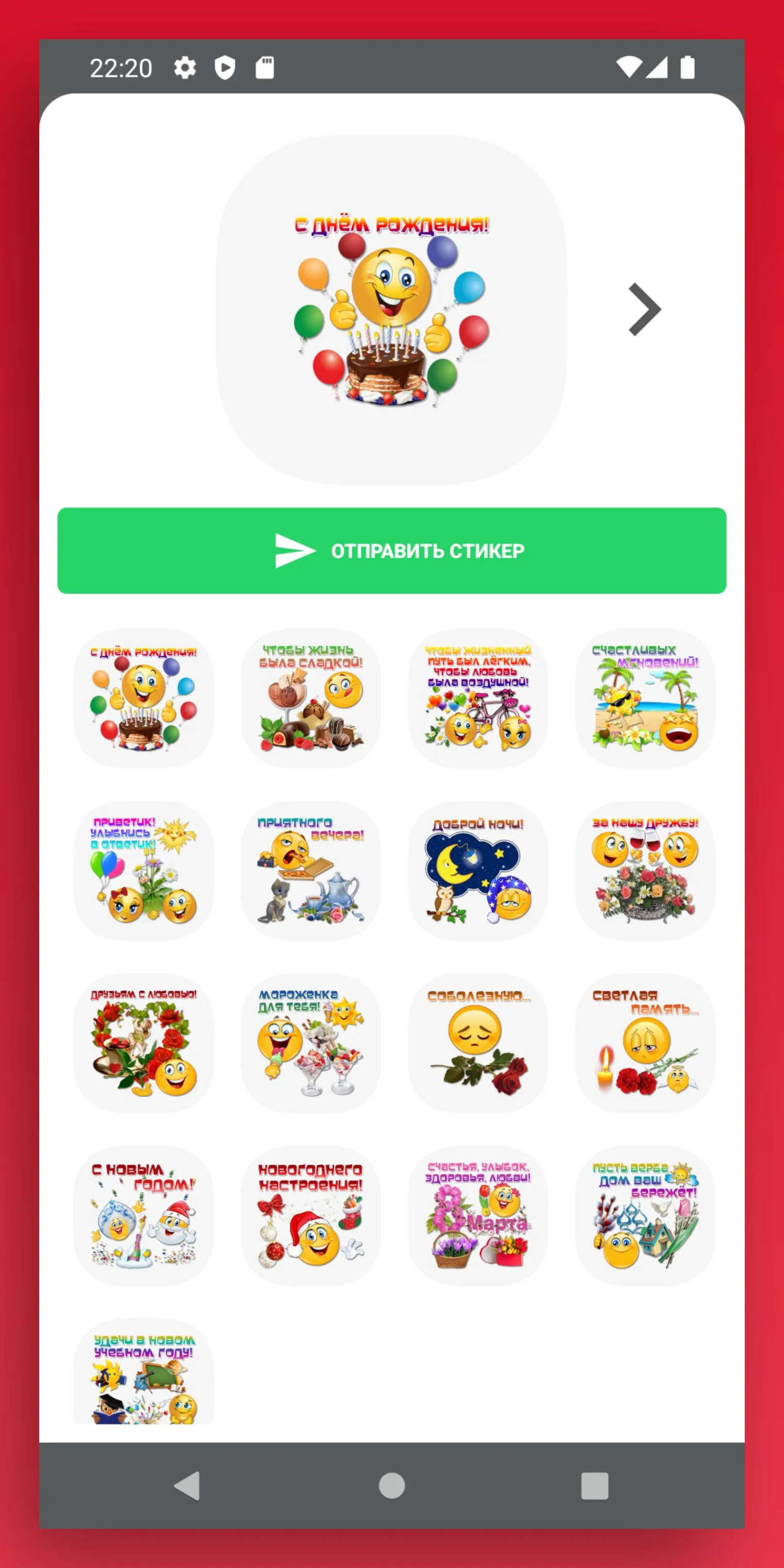Select the 'За нашу дружбу!' sticker
The height and width of the screenshot is (1568, 784).
[x=645, y=871]
